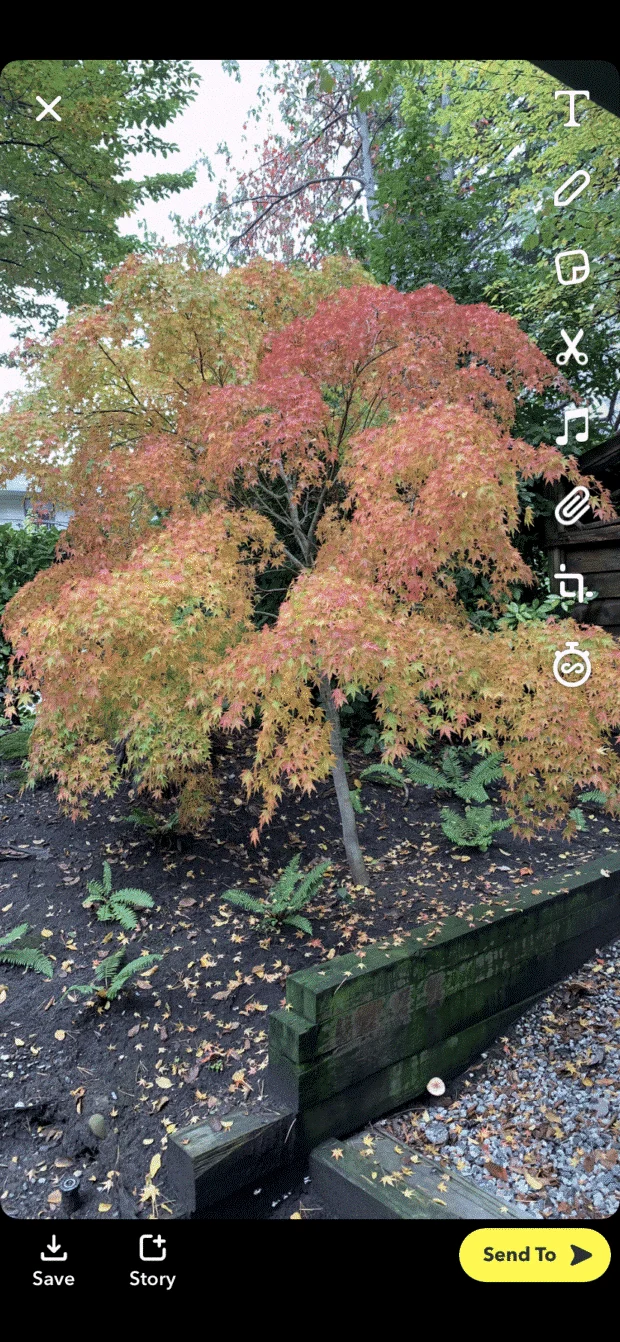This screenshot has height=1342, width=620.
Task: Add text with the T tool
Action: pos(571,108)
